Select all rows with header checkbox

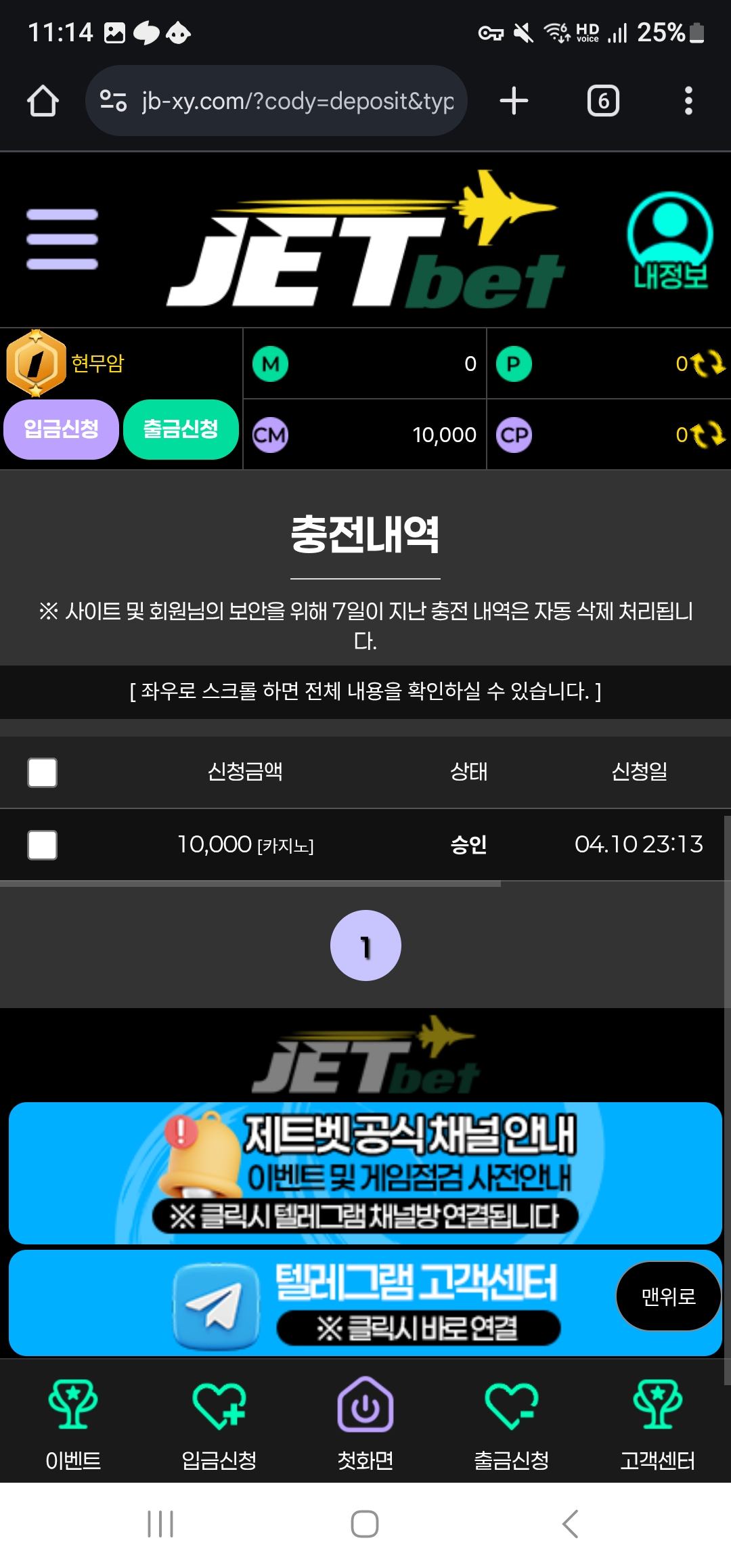coord(42,772)
